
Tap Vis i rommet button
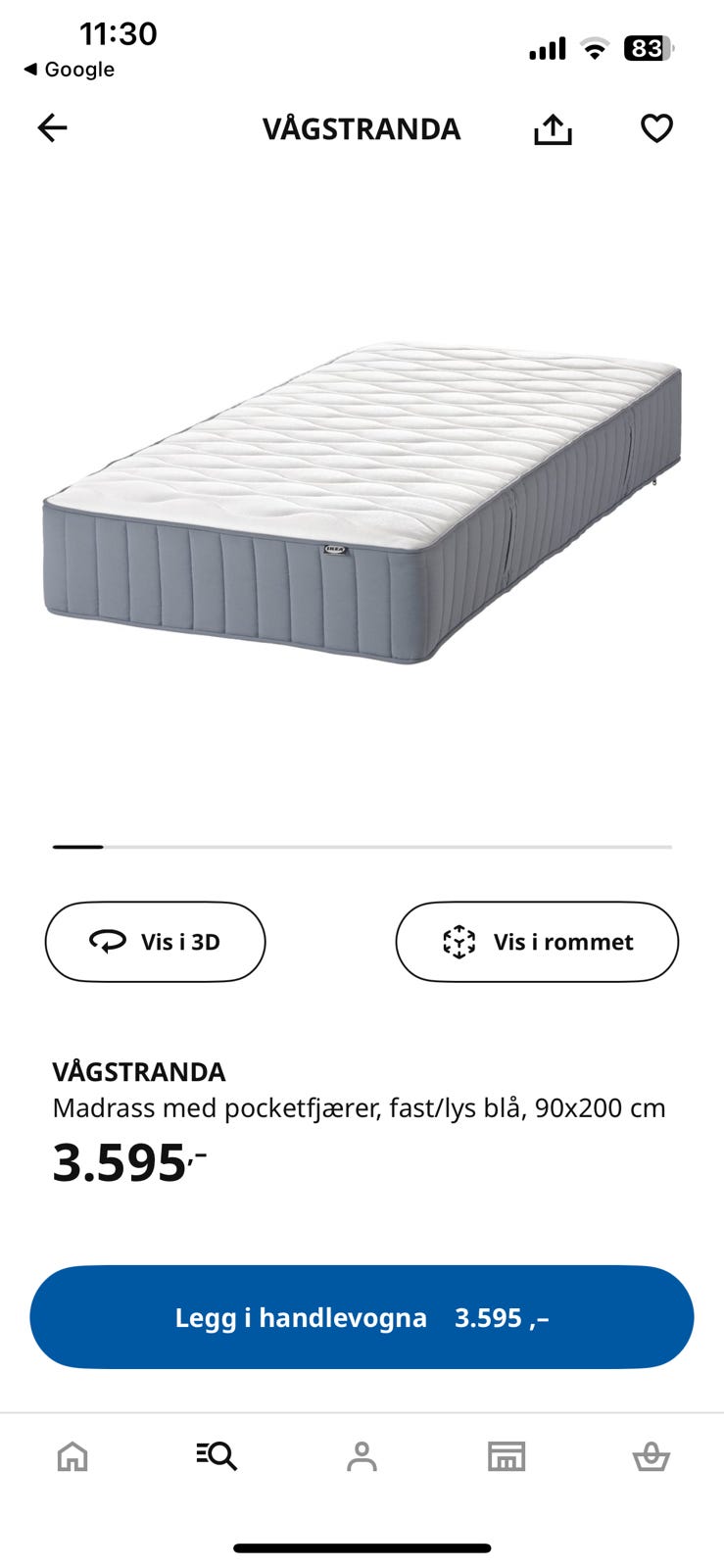[537, 942]
